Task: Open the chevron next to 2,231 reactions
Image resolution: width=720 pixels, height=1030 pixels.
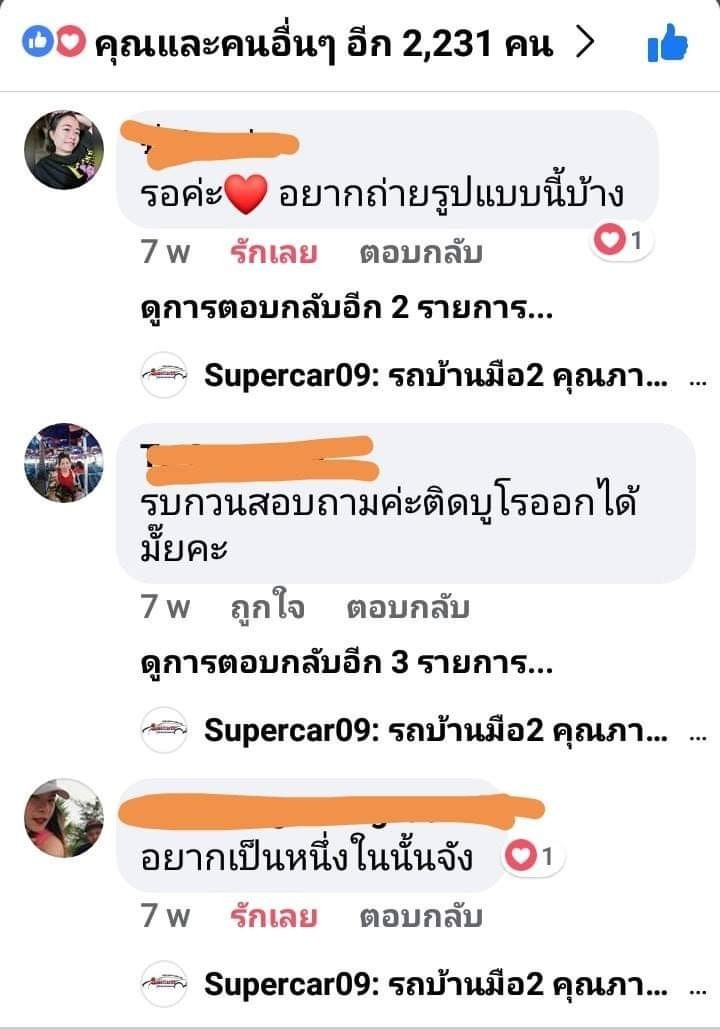Action: tap(586, 40)
